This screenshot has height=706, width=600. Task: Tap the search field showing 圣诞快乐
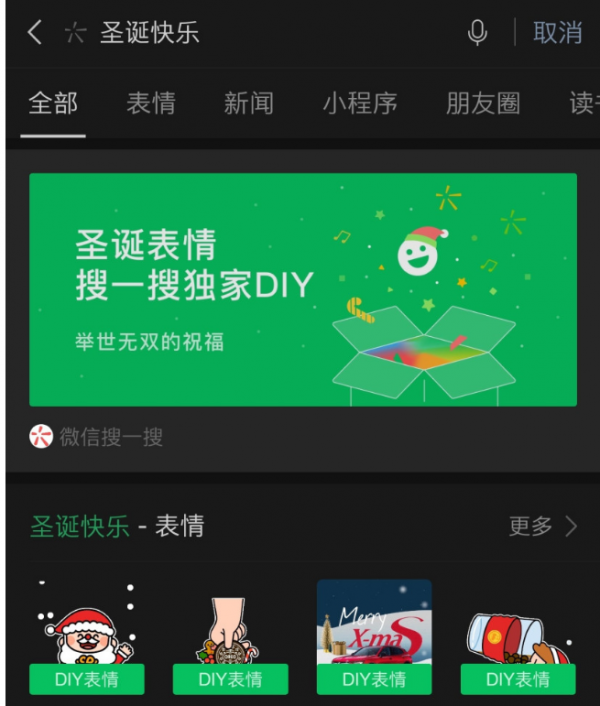pyautogui.click(x=250, y=32)
